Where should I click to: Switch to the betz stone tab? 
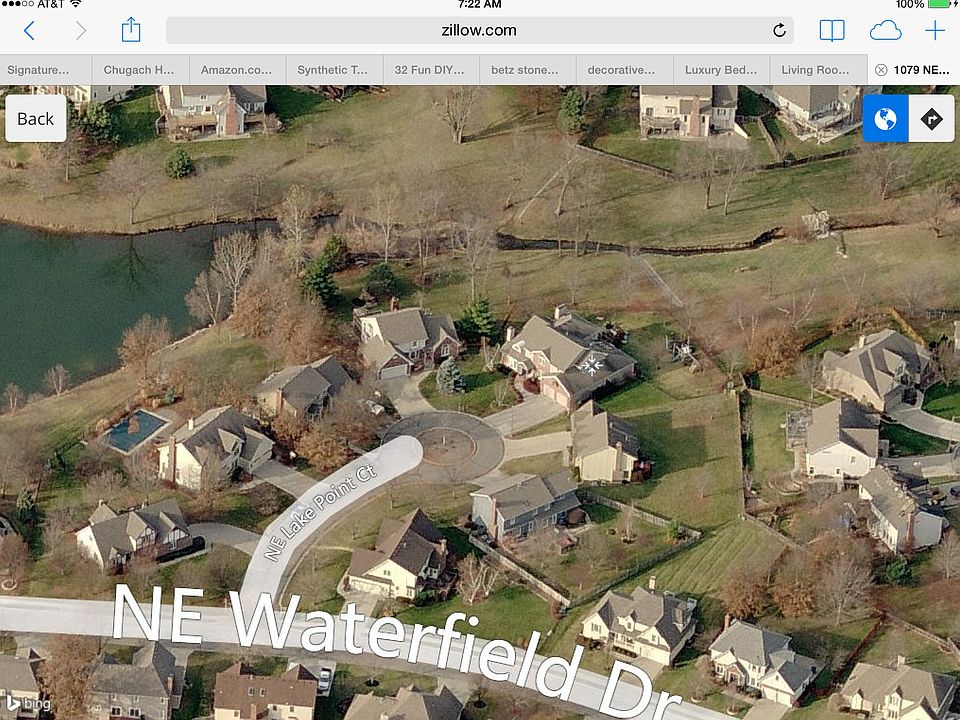tap(527, 70)
